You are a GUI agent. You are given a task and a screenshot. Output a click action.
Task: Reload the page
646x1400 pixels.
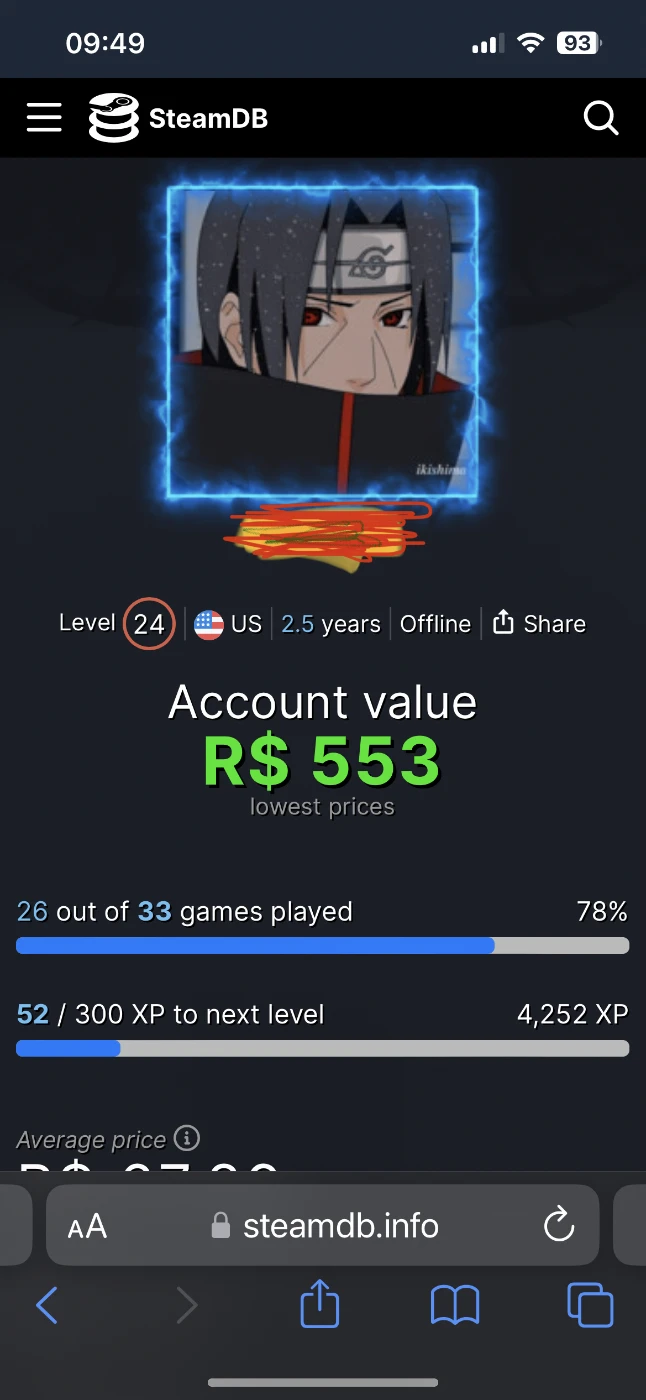558,1225
